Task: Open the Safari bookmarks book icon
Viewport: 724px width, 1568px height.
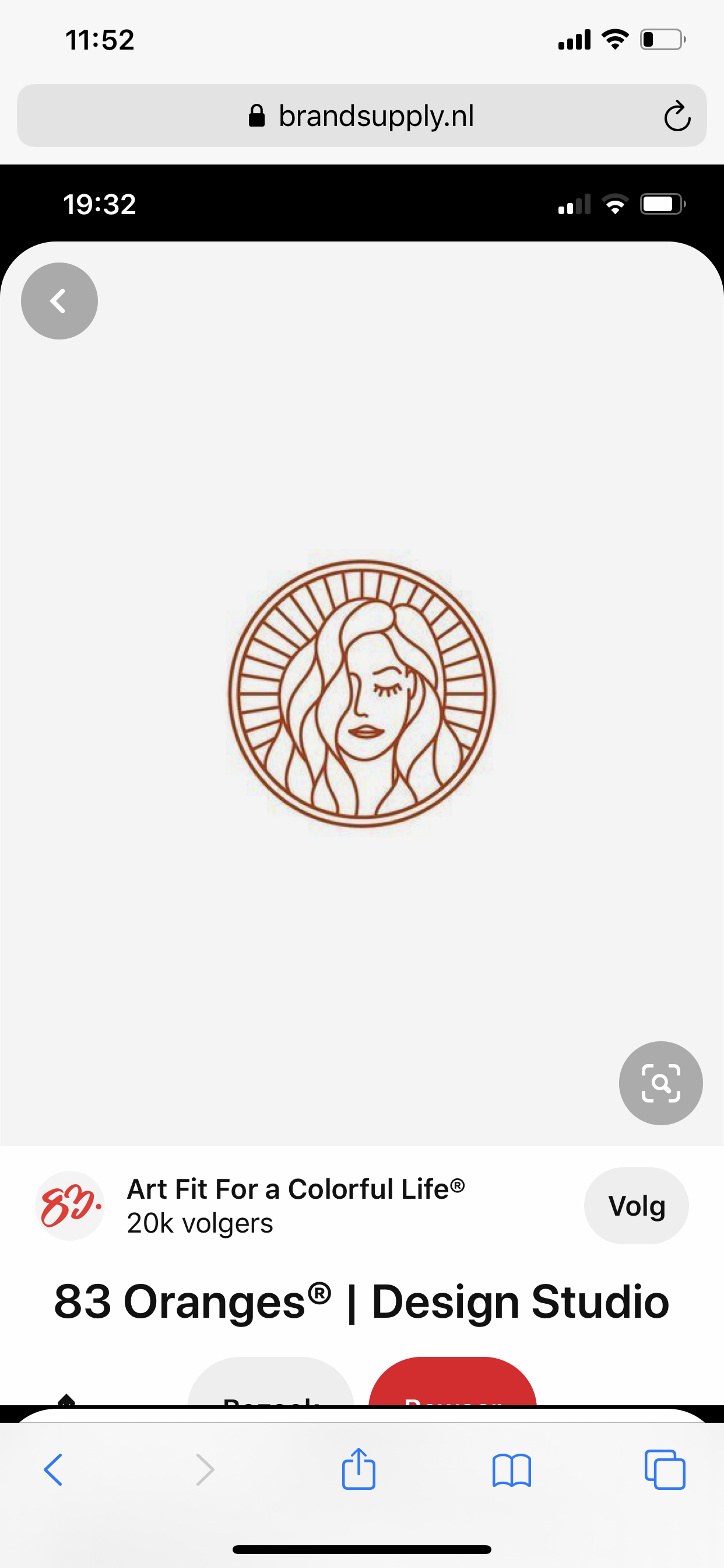Action: point(512,1471)
